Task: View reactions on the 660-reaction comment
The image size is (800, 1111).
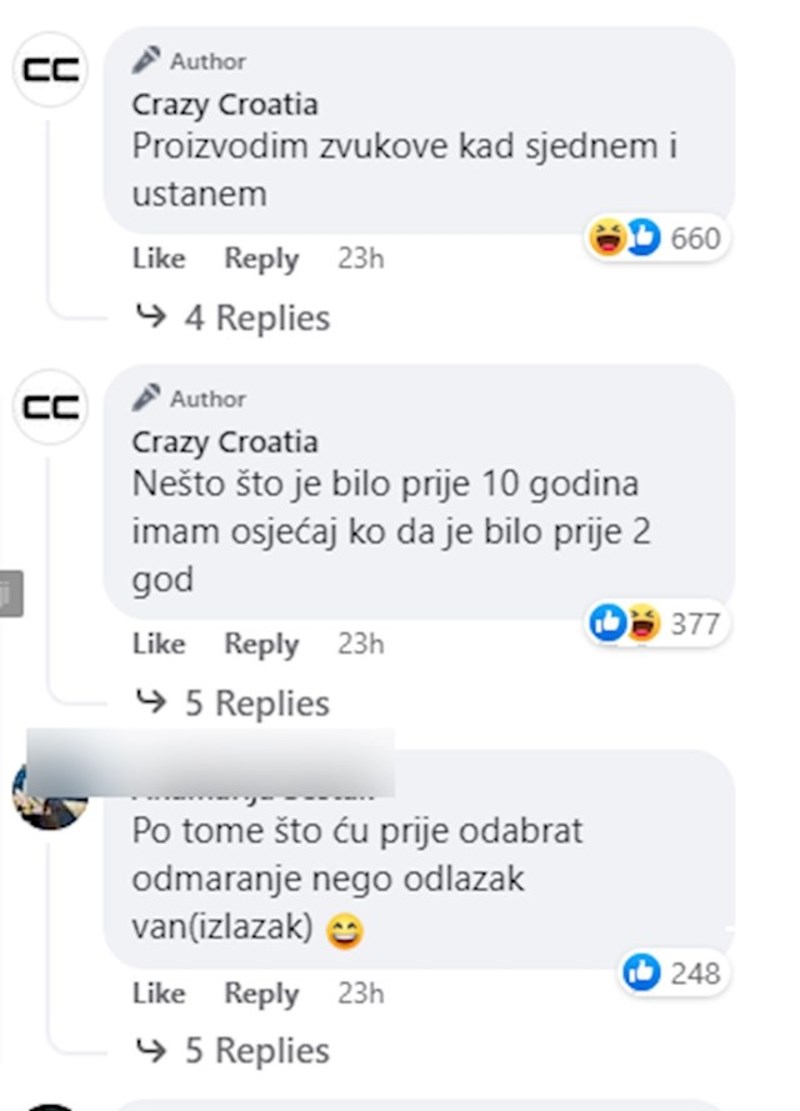Action: tap(657, 239)
